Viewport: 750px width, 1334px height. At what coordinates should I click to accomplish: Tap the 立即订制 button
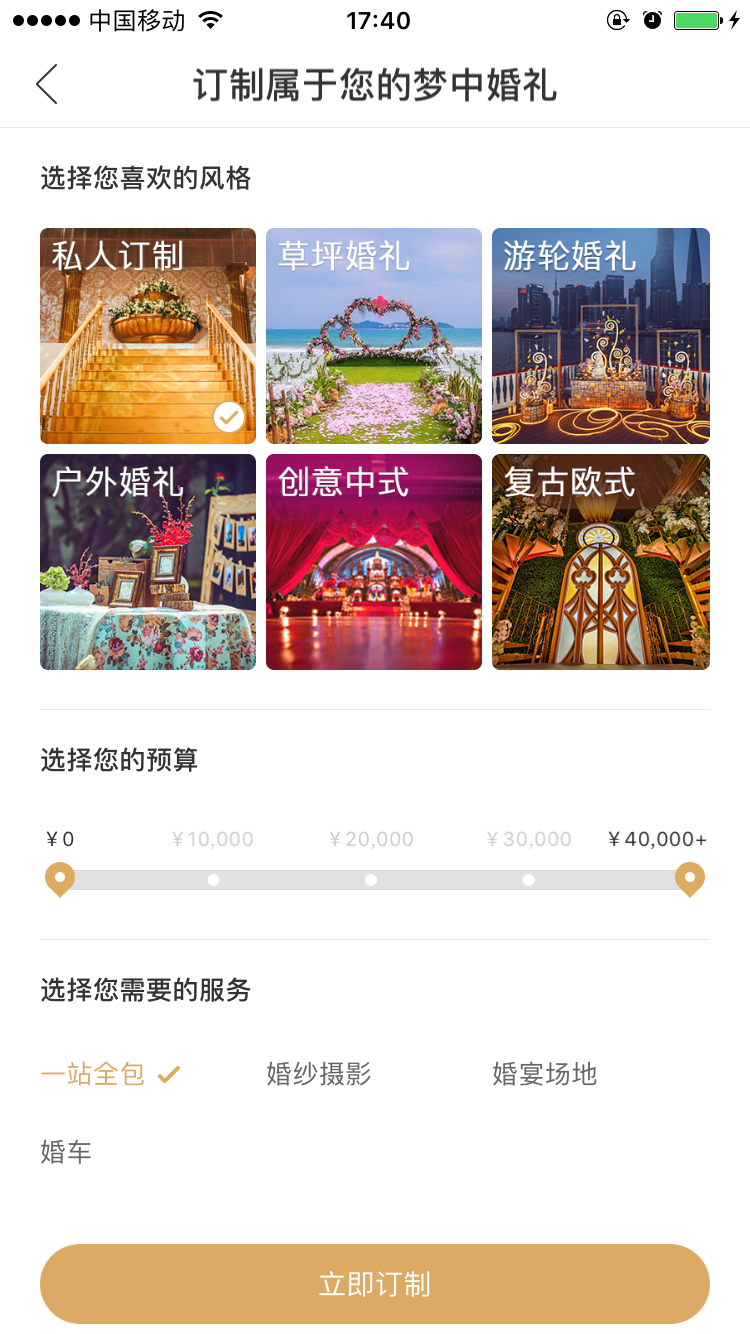click(x=374, y=1283)
